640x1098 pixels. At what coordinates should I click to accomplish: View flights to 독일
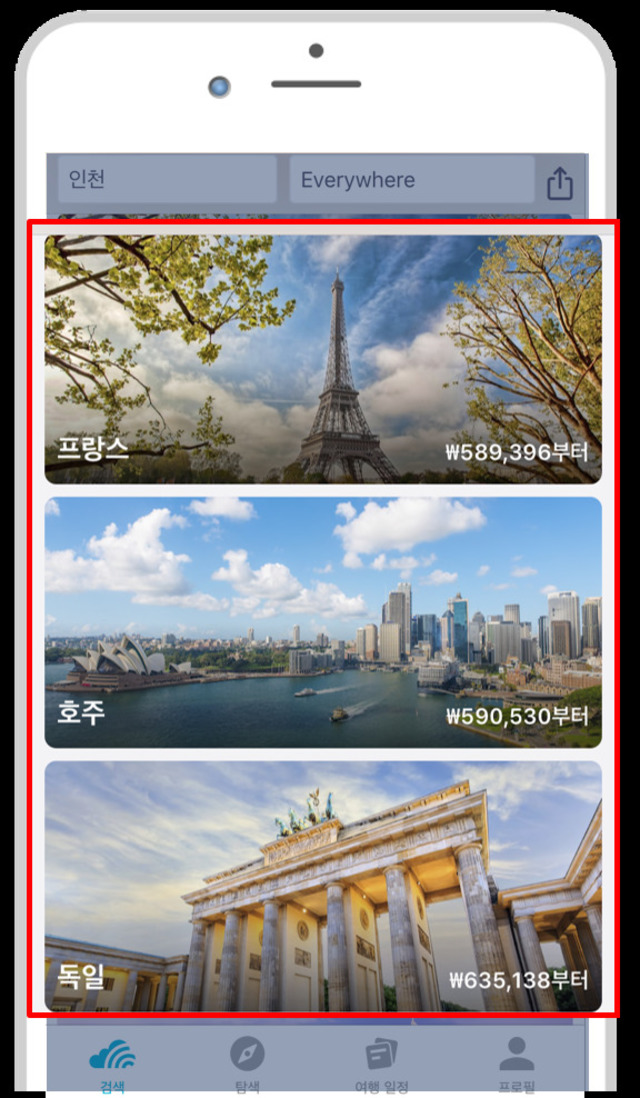(x=323, y=886)
